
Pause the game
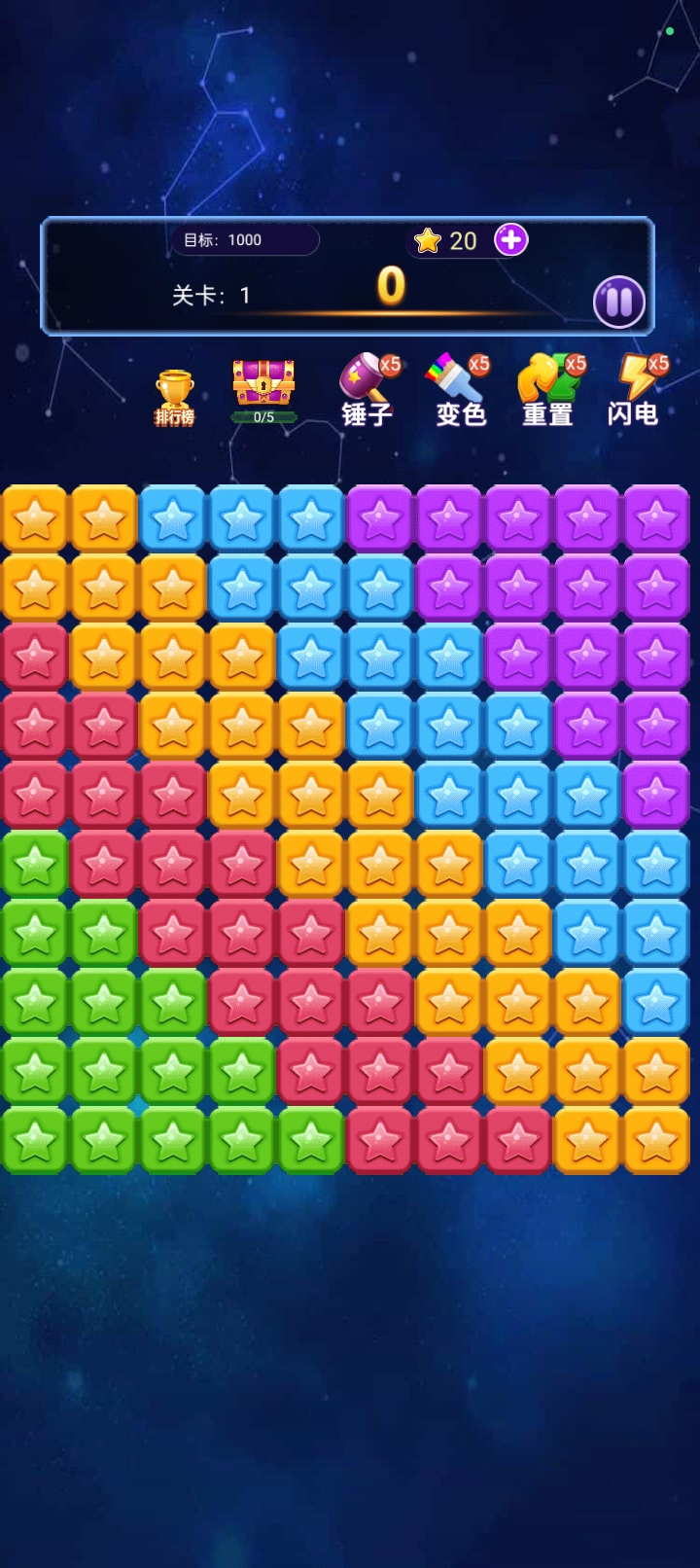click(x=619, y=302)
